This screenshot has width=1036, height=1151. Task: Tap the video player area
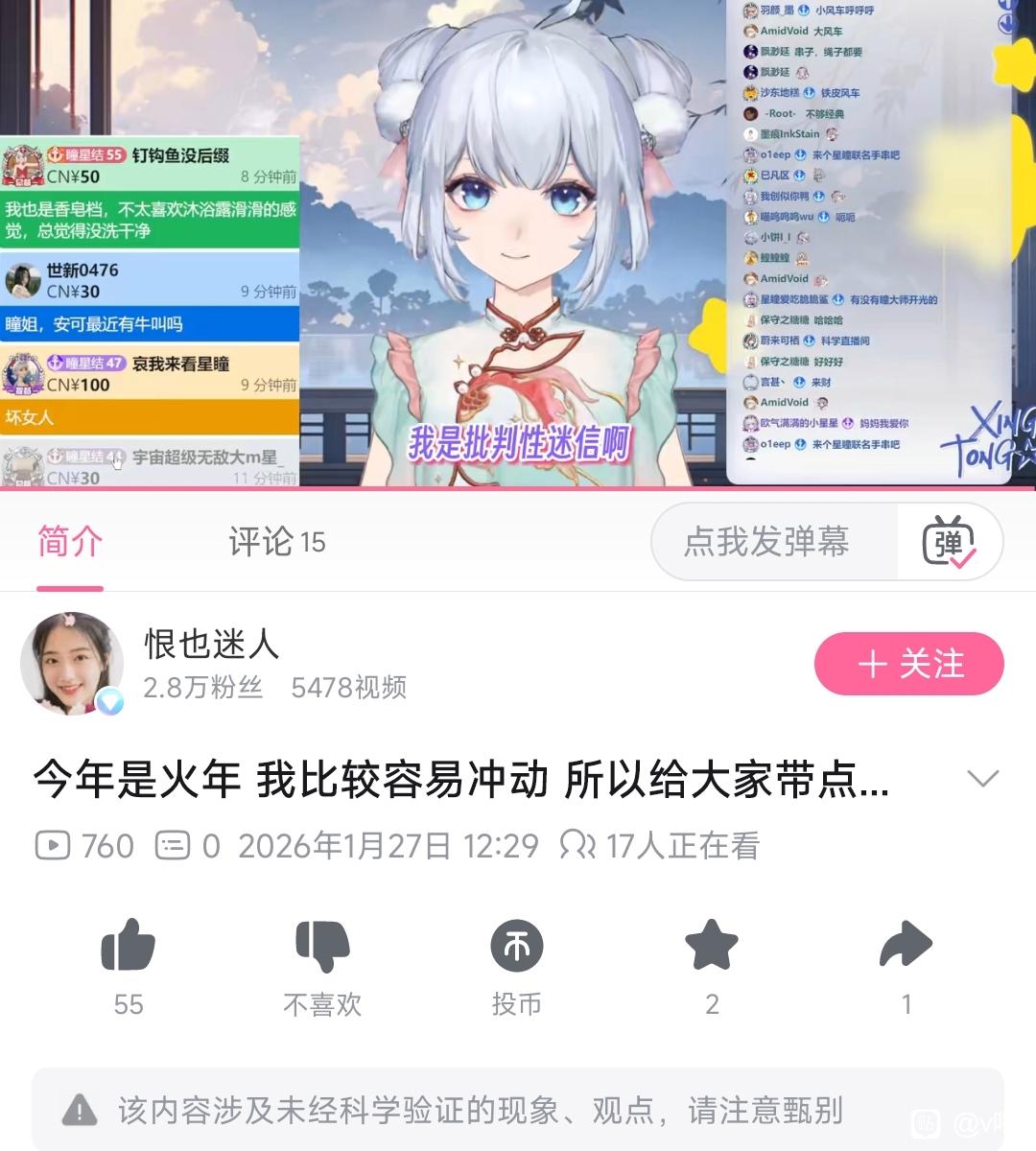tap(518, 243)
